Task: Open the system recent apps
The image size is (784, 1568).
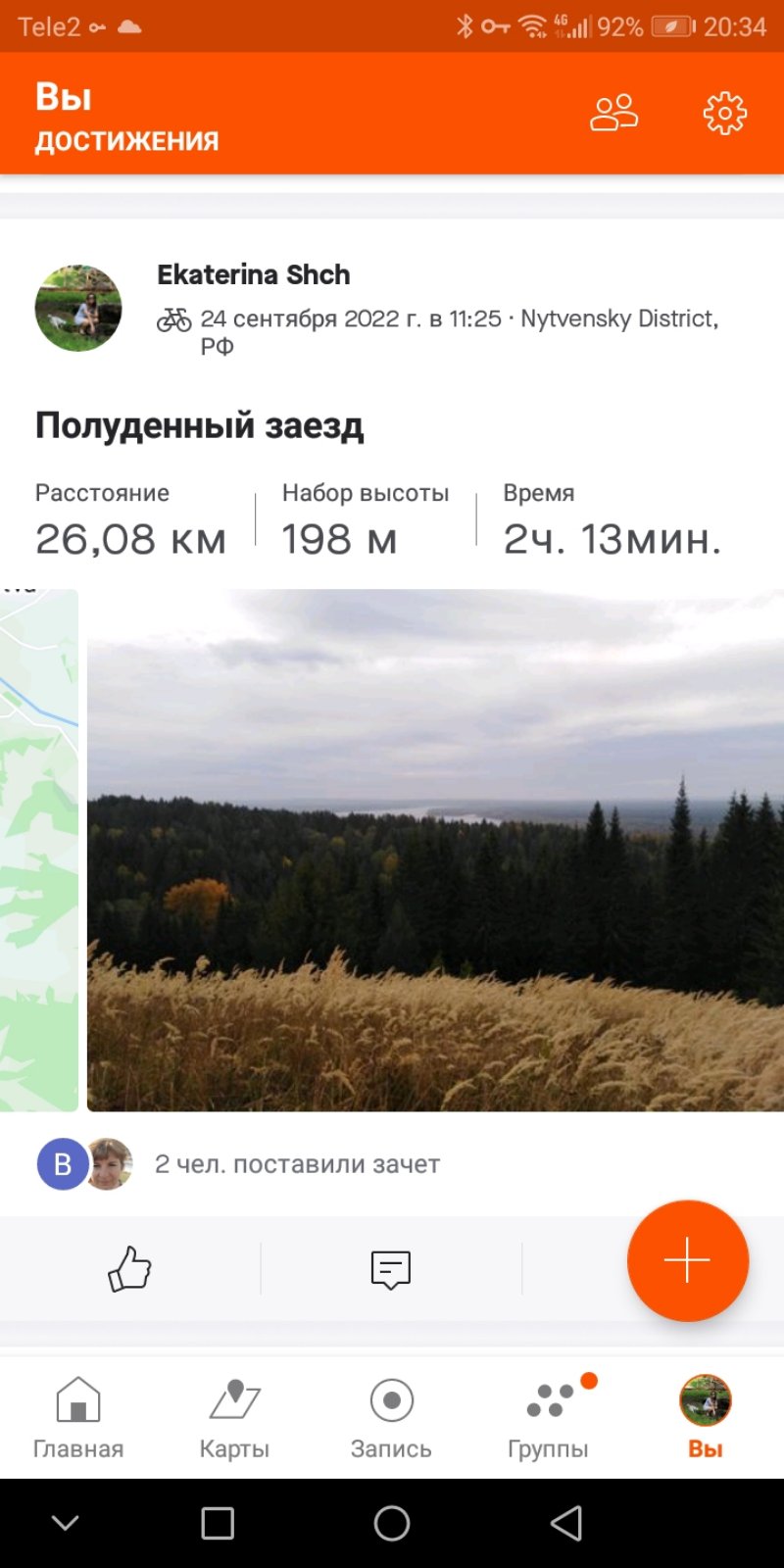Action: pos(218,1523)
